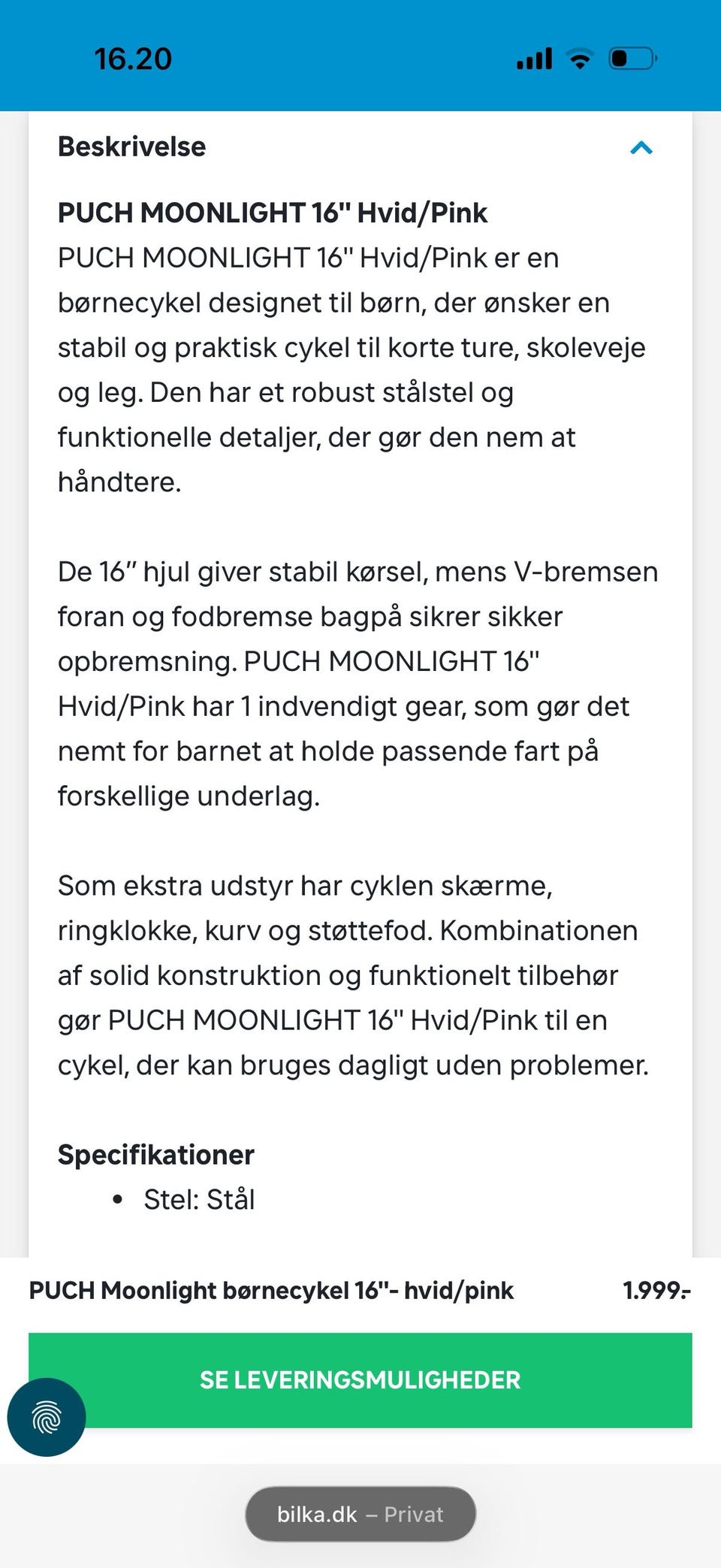Open the Beskrivelse section heading
Image resolution: width=721 pixels, height=1568 pixels.
click(132, 147)
